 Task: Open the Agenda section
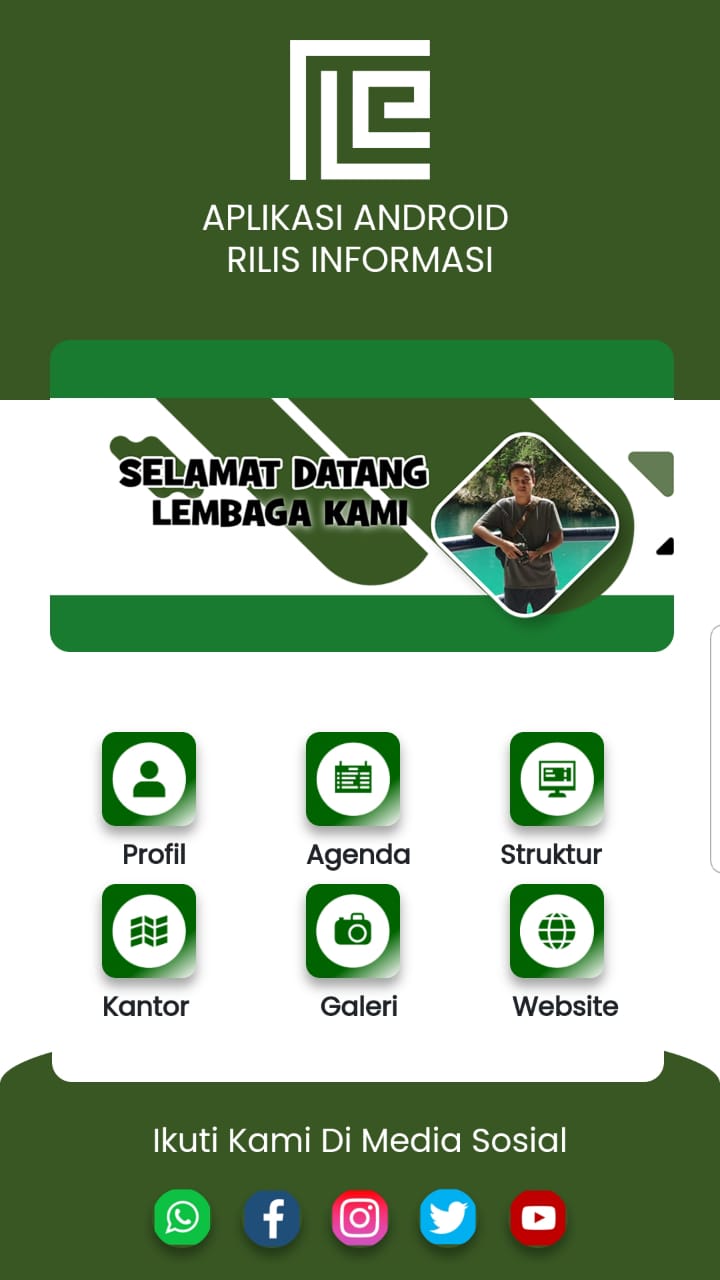[x=353, y=779]
